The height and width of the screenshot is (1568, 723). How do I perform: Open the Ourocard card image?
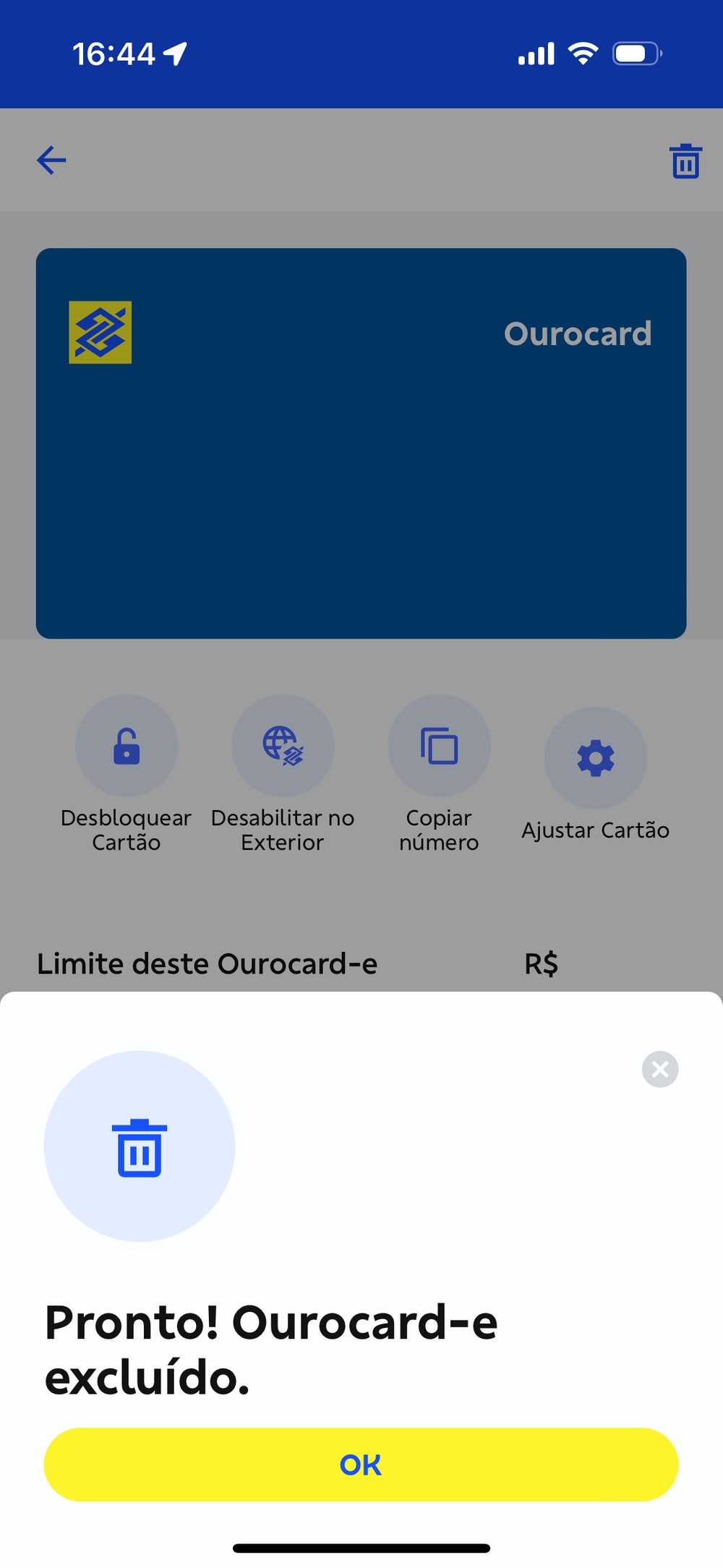pyautogui.click(x=361, y=443)
